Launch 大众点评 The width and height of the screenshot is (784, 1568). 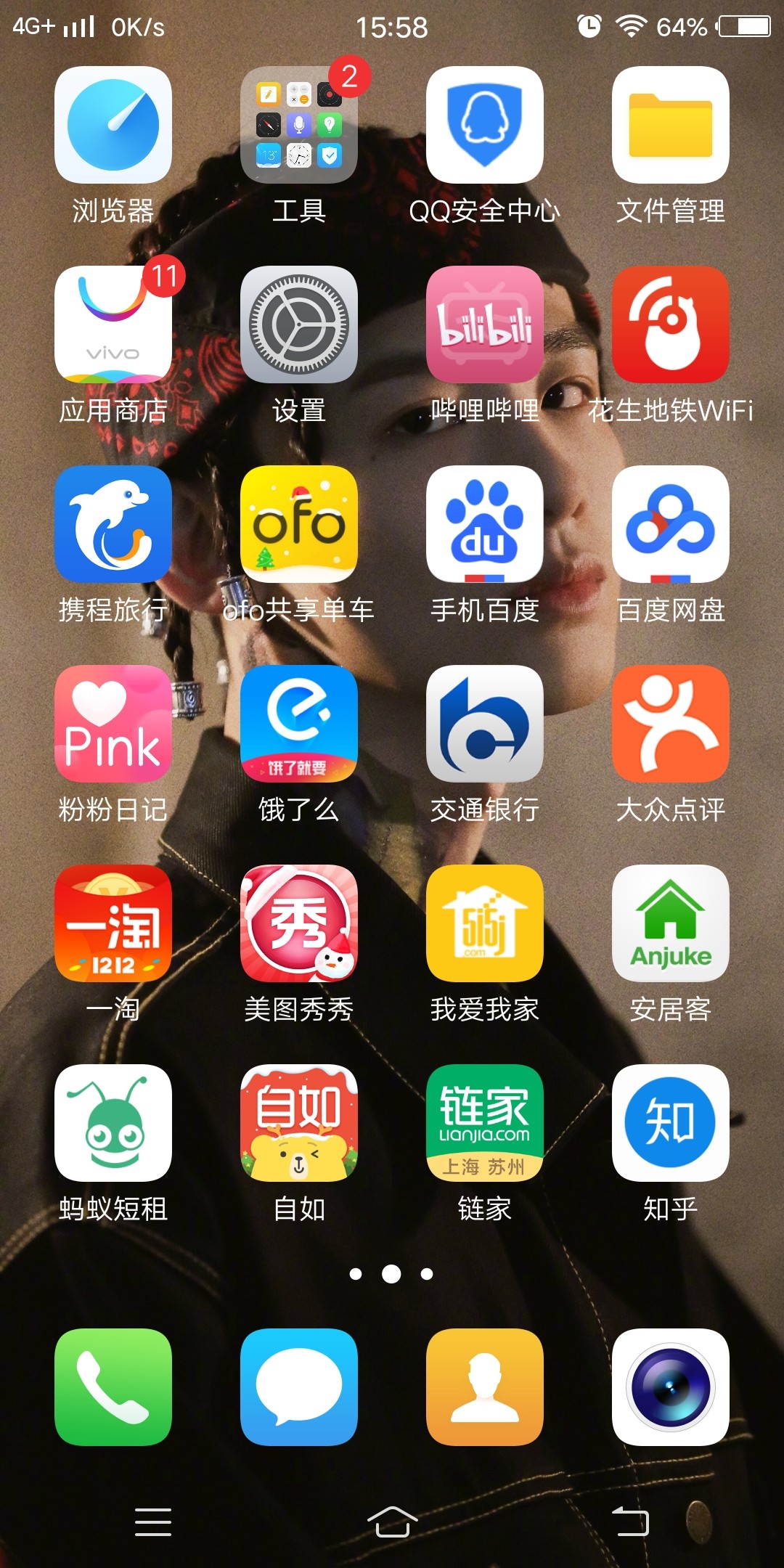[x=671, y=724]
